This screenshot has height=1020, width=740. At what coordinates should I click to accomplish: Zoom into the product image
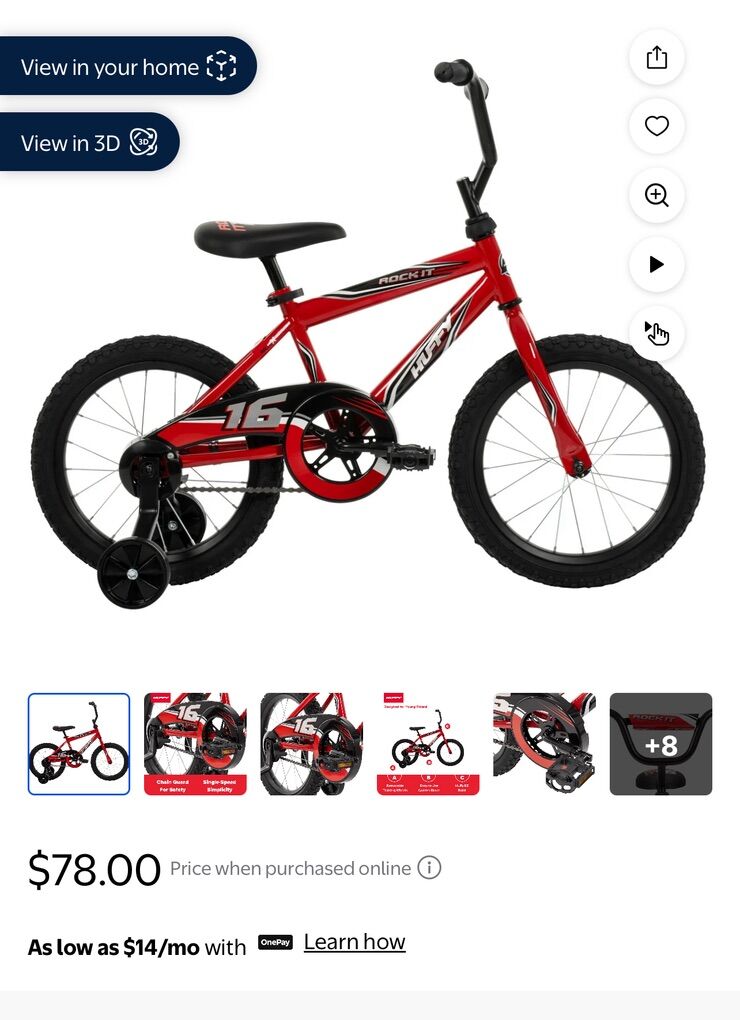(x=656, y=195)
